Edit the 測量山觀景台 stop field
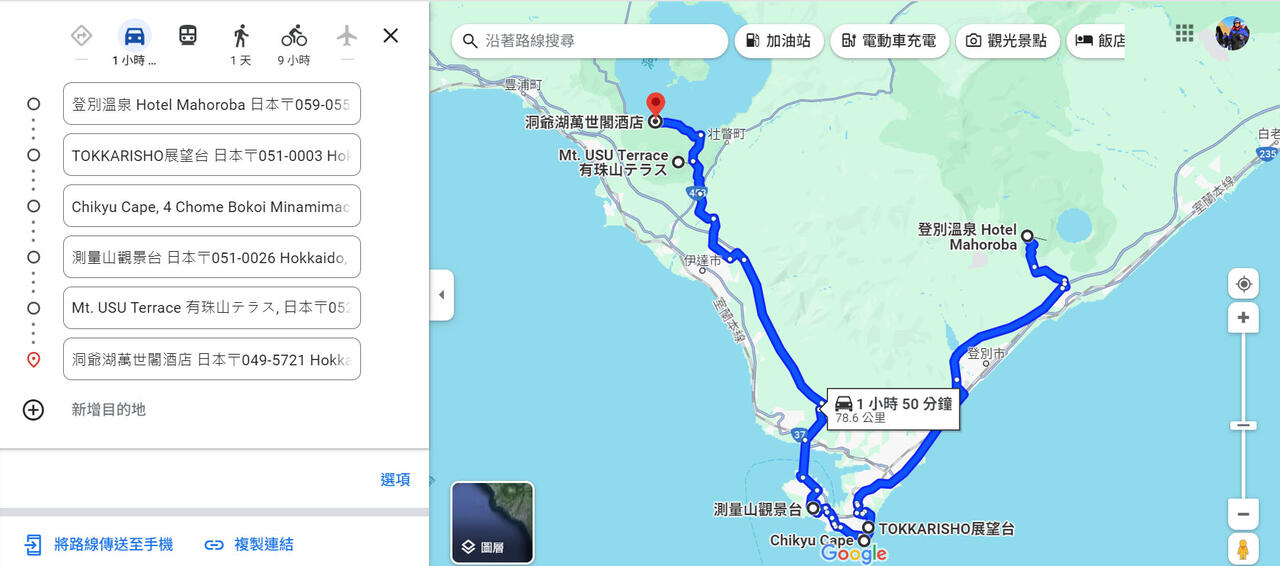 pos(211,257)
